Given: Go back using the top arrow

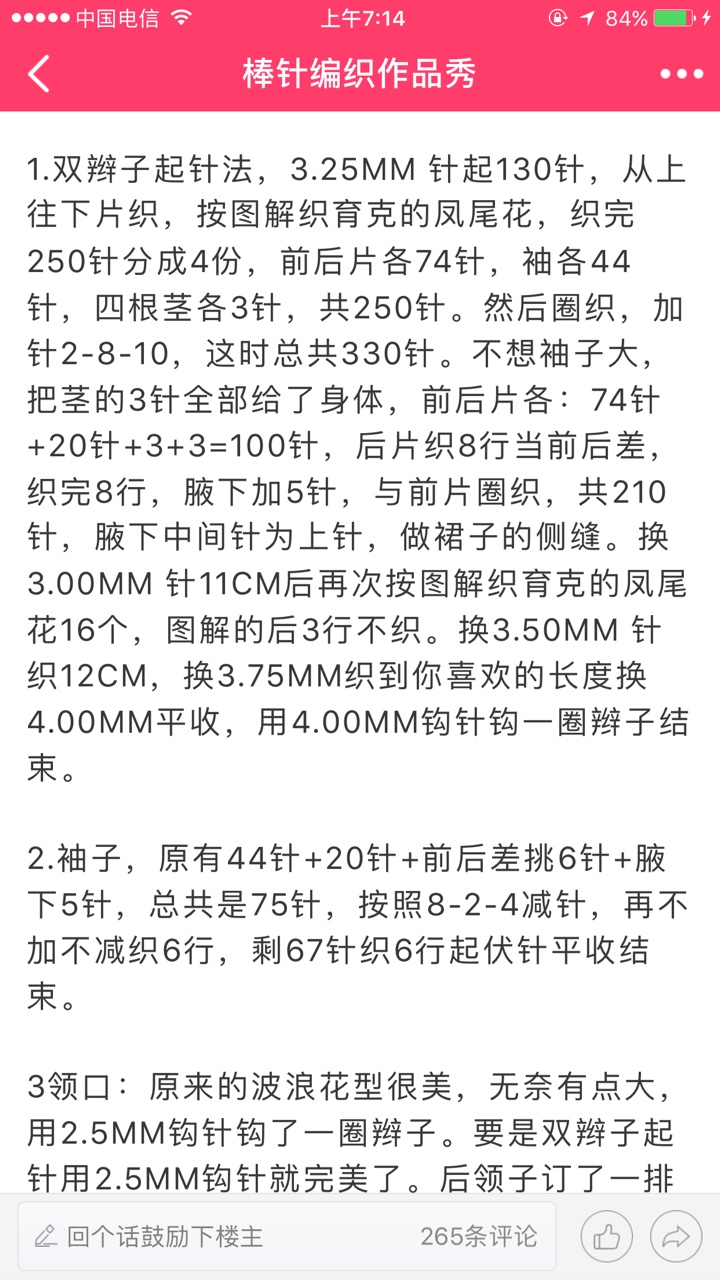Looking at the screenshot, I should pyautogui.click(x=39, y=74).
